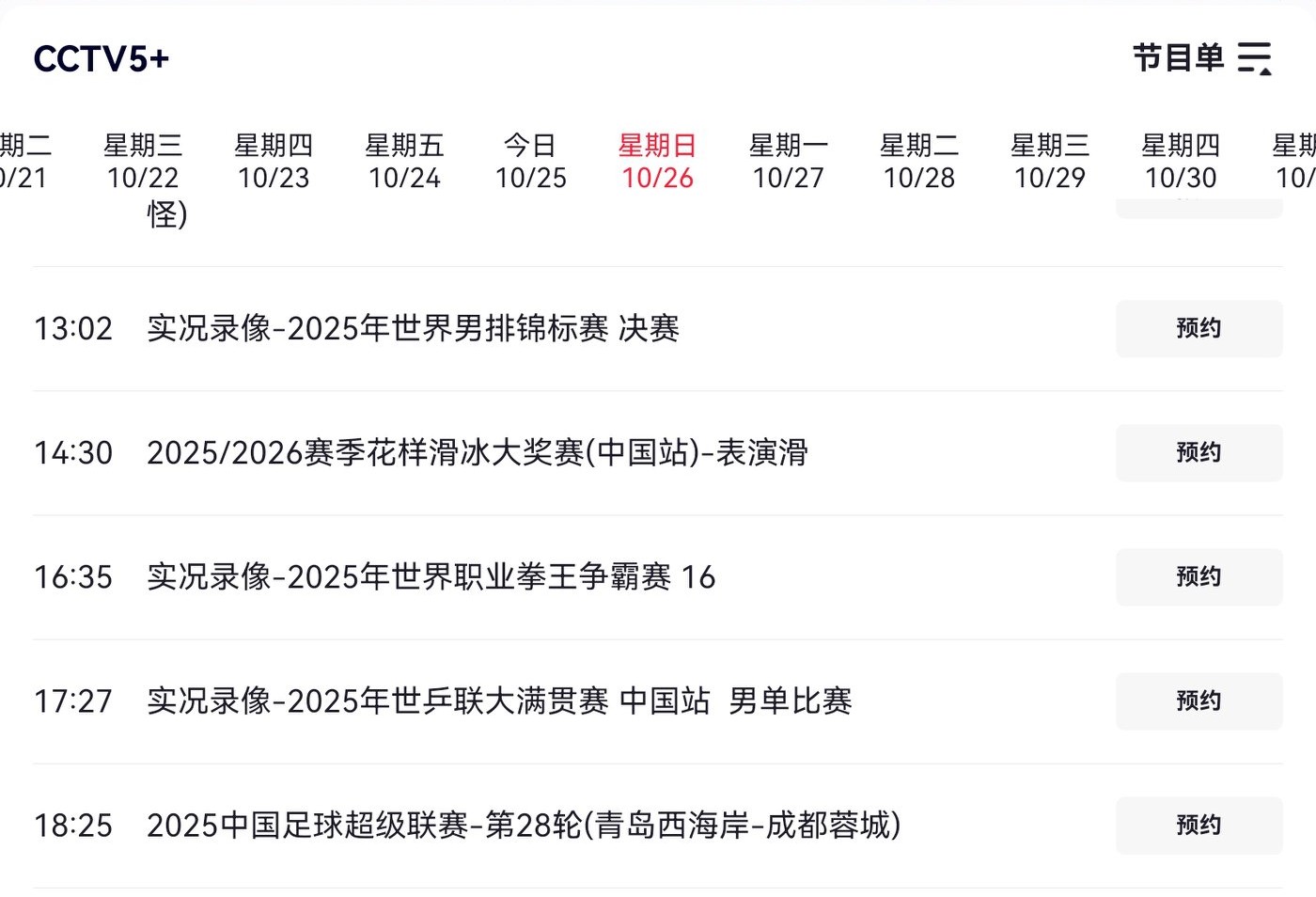Tap 预约 for 13:02 世界男排锦标赛 决赛
This screenshot has height=897, width=1316.
click(1198, 328)
